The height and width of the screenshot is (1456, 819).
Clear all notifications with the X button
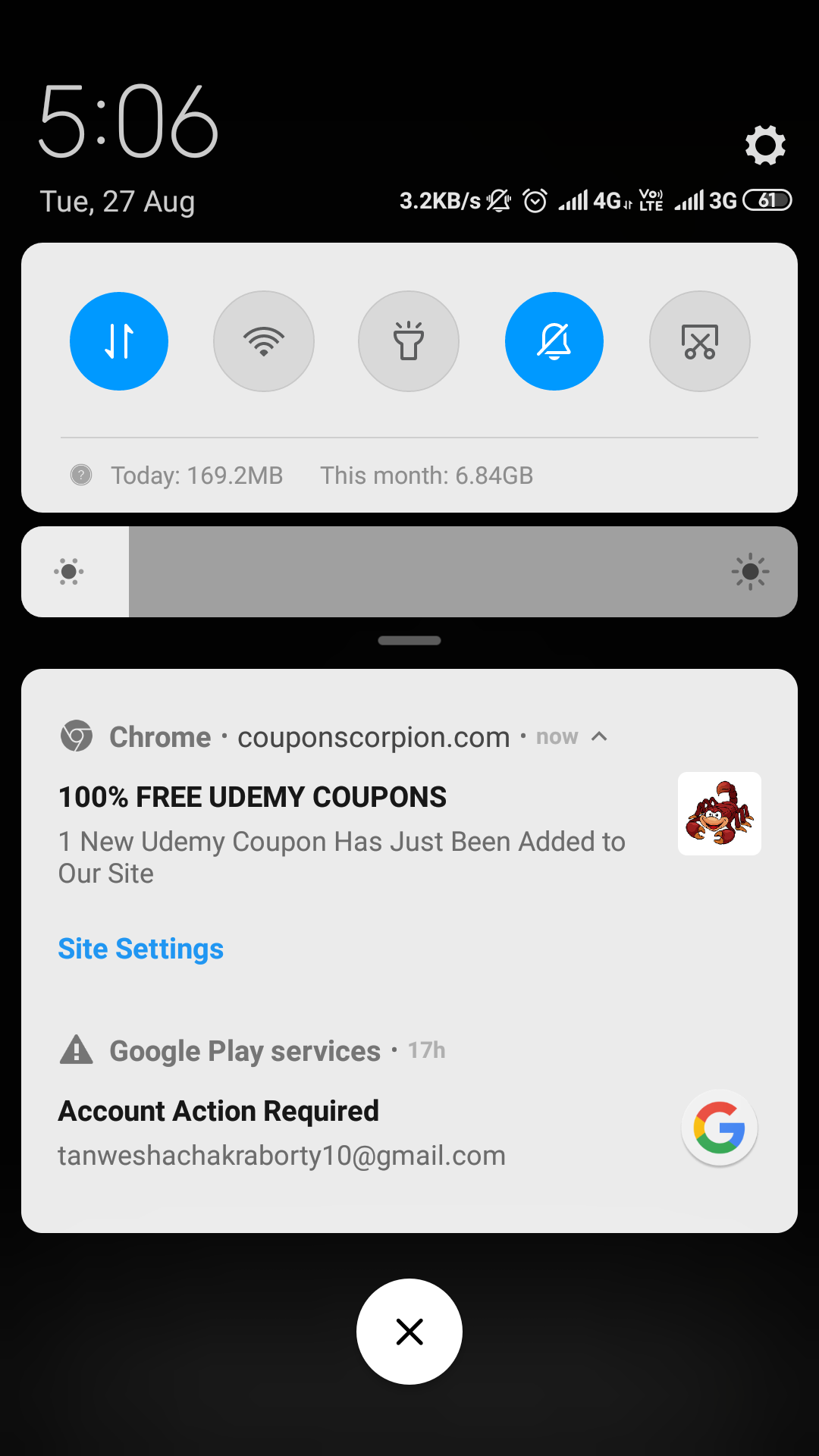tap(409, 1332)
